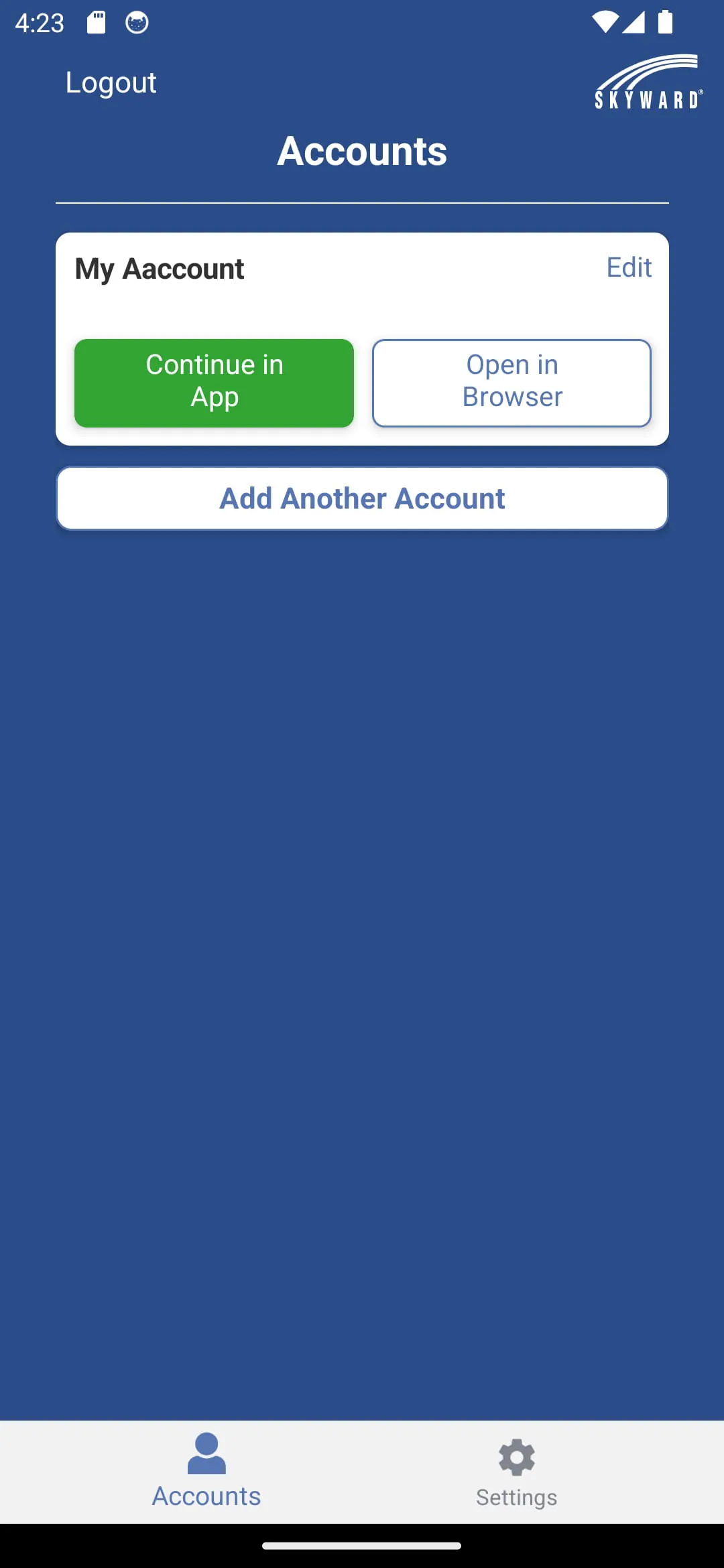Select the Accounts person icon in bottom bar
The image size is (724, 1568).
[206, 1455]
